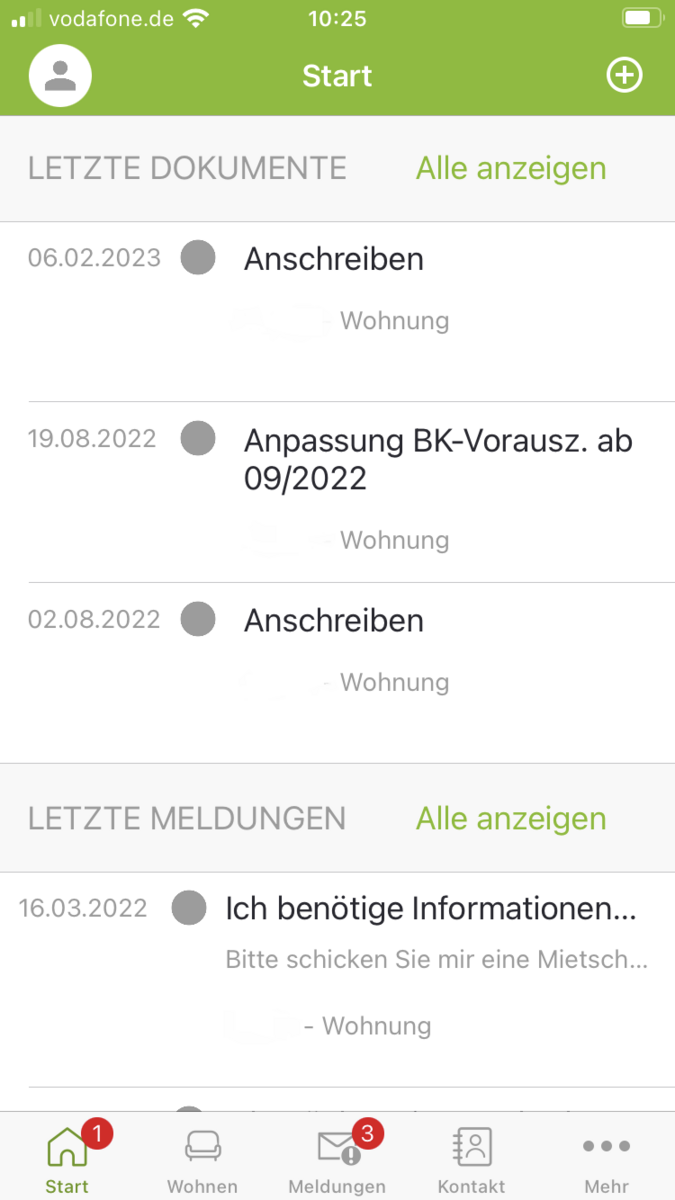675x1200 pixels.
Task: Open the message Ich benötige Informationen
Action: (337, 980)
